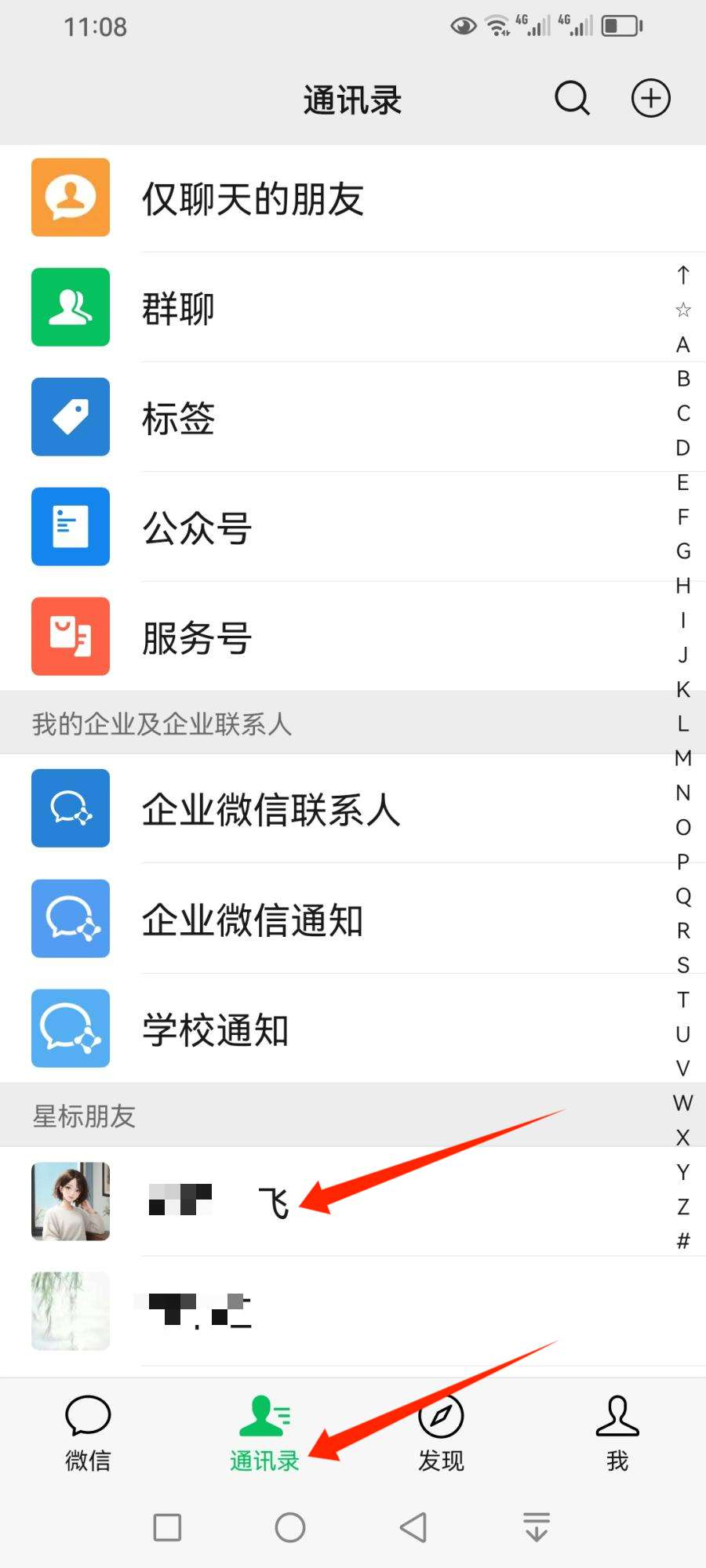Screen dimensions: 706x1568
Task: Tap the starred friend's avatar picture
Action: (70, 1202)
